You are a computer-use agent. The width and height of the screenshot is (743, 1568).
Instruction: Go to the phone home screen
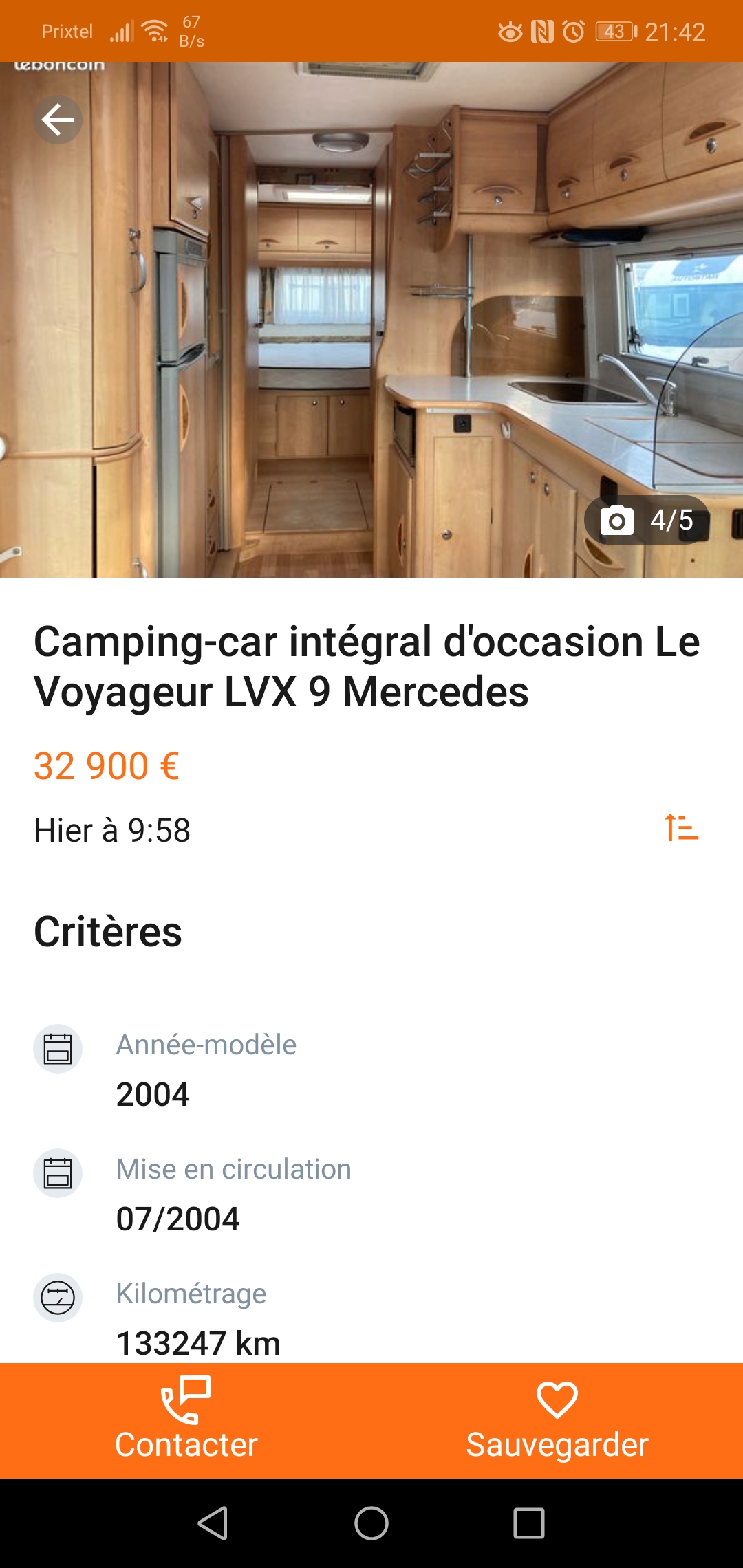coord(371,1523)
